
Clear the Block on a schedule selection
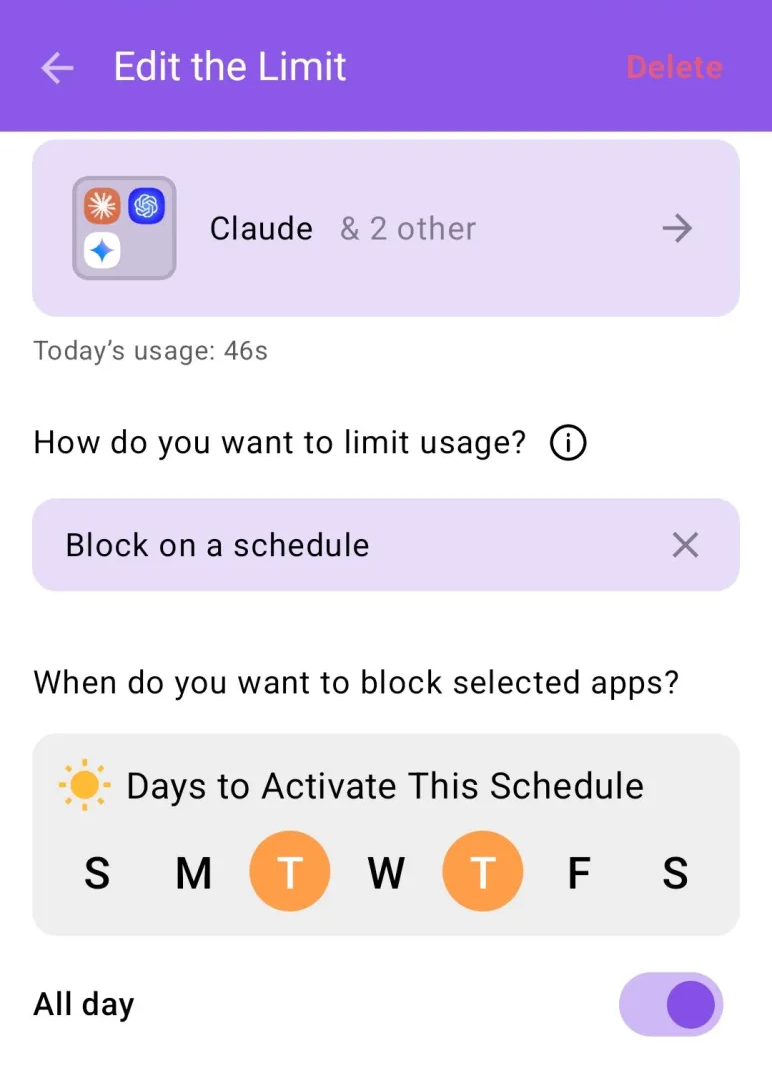685,545
